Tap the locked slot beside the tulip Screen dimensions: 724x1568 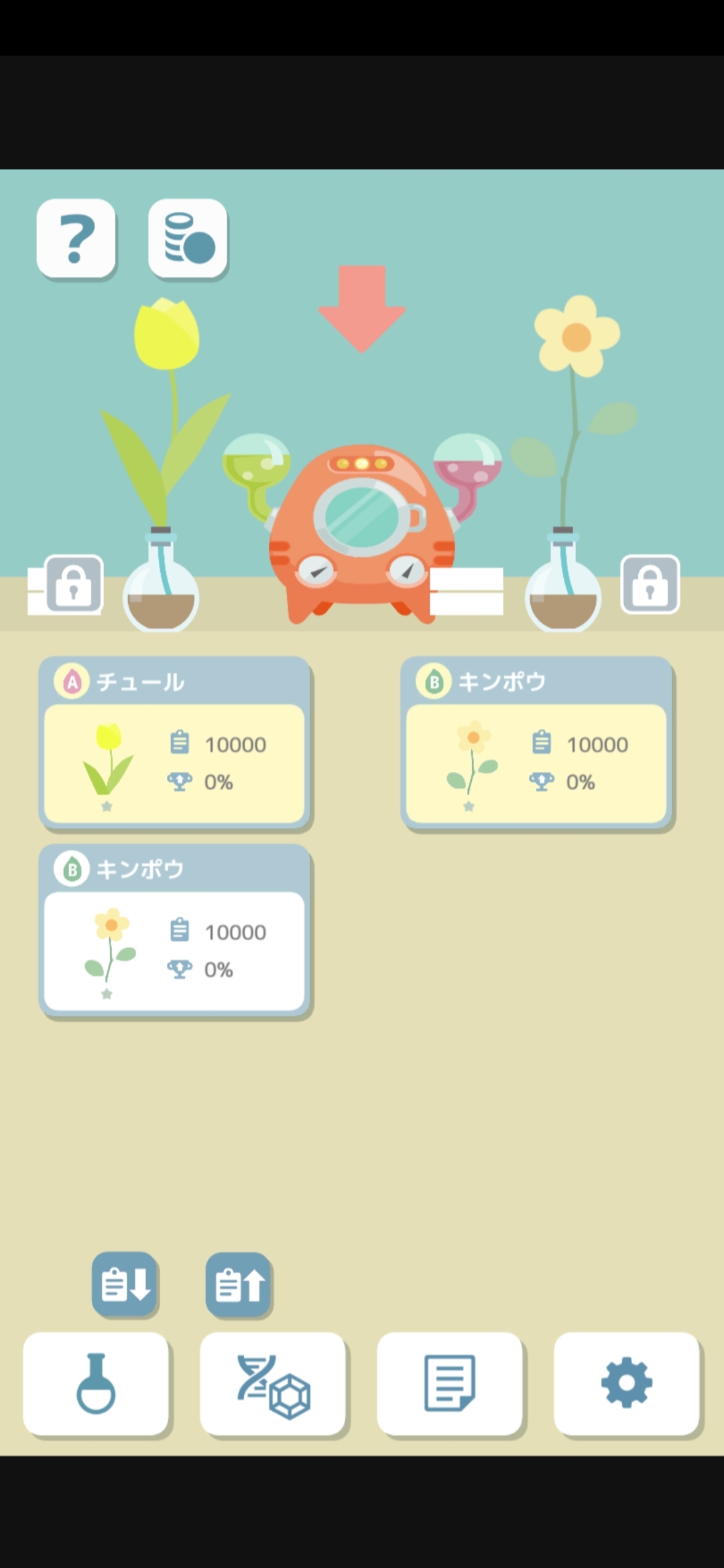pos(73,584)
